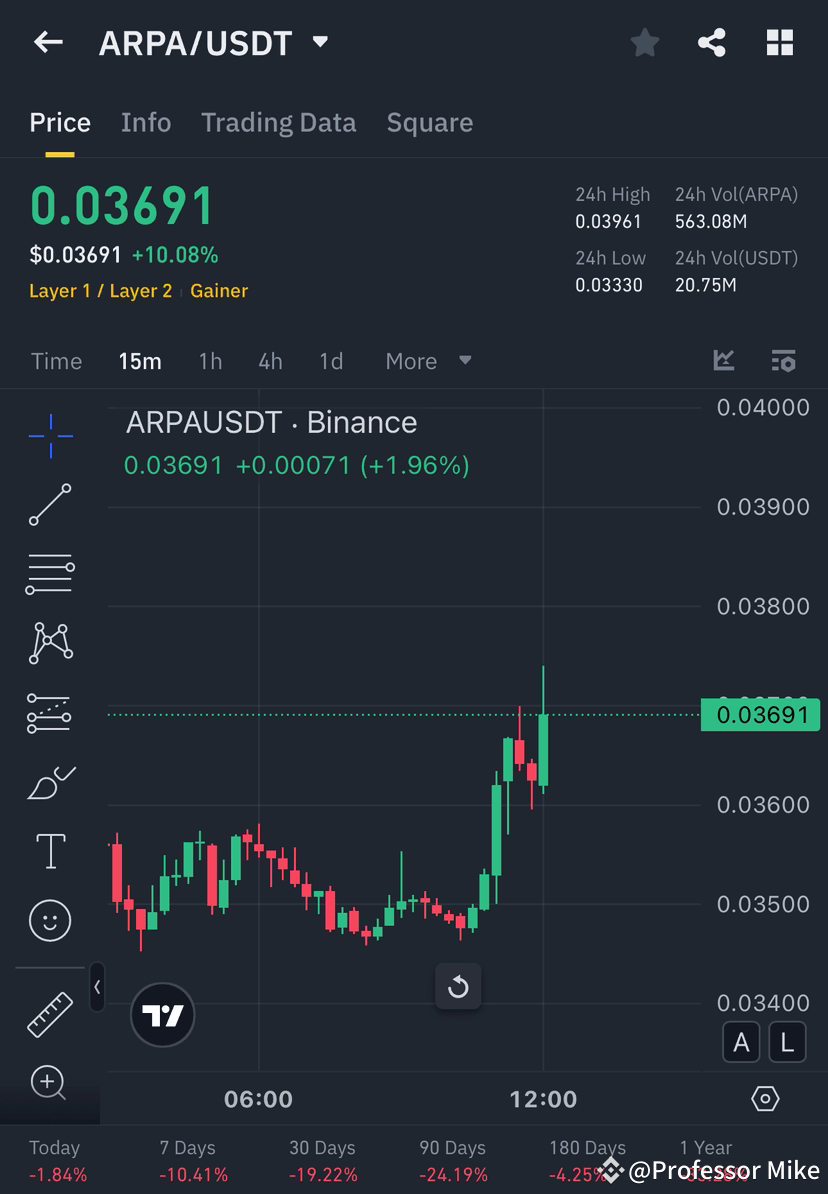Share the ARPA/USDT chart
Image resolution: width=828 pixels, height=1194 pixels.
(x=712, y=42)
